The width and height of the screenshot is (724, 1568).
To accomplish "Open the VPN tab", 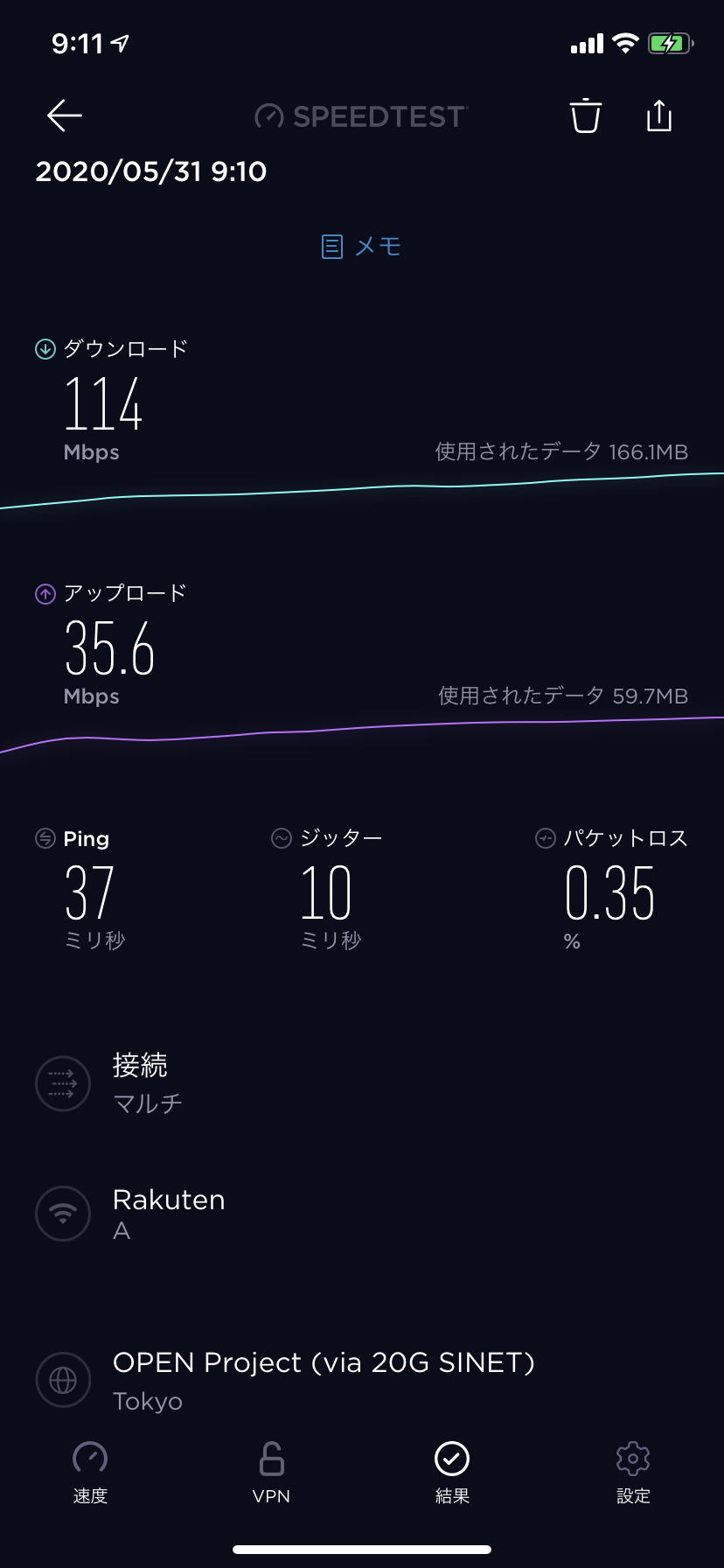I will pyautogui.click(x=271, y=1473).
